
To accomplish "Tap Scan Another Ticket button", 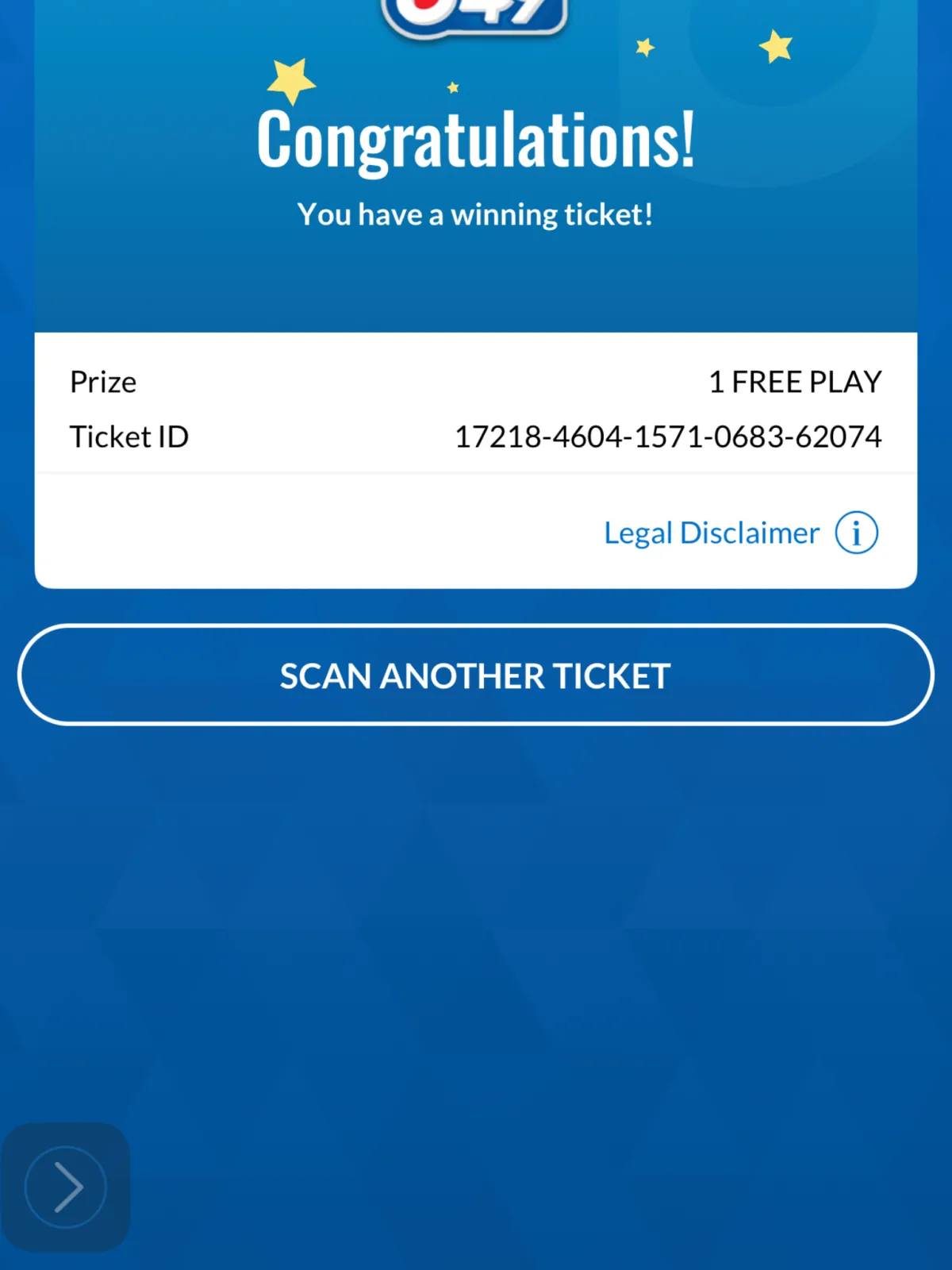I will 476,675.
